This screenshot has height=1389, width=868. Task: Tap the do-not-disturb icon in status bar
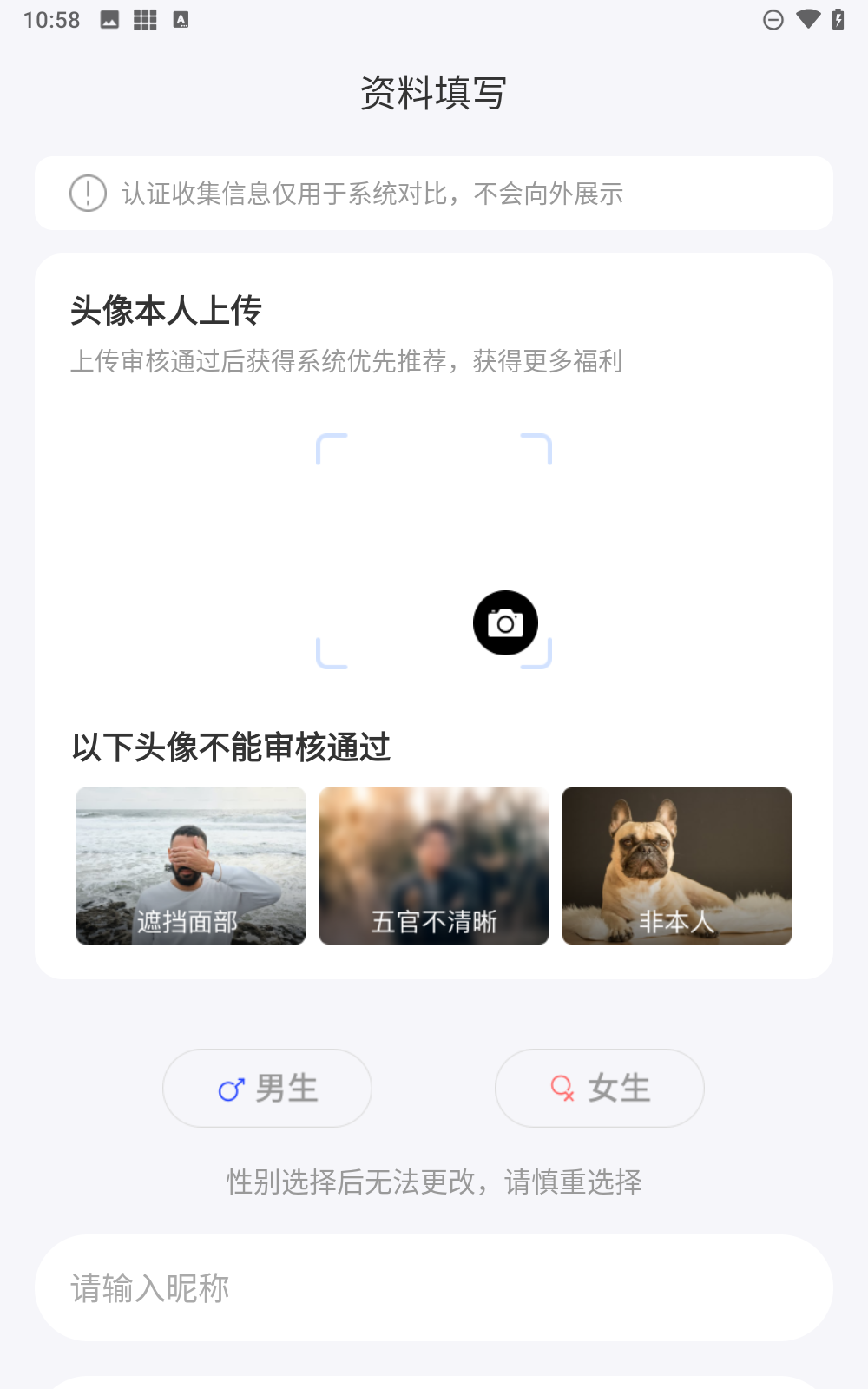point(773,19)
